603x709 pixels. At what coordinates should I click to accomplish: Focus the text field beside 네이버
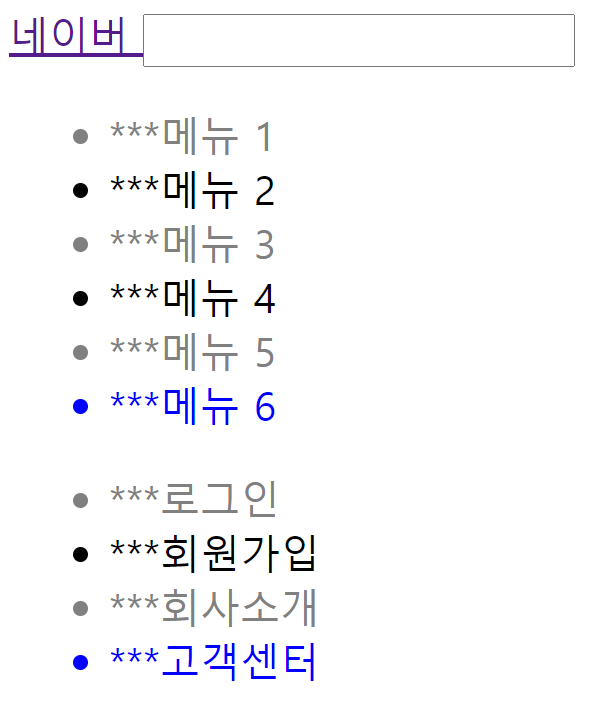(x=358, y=41)
